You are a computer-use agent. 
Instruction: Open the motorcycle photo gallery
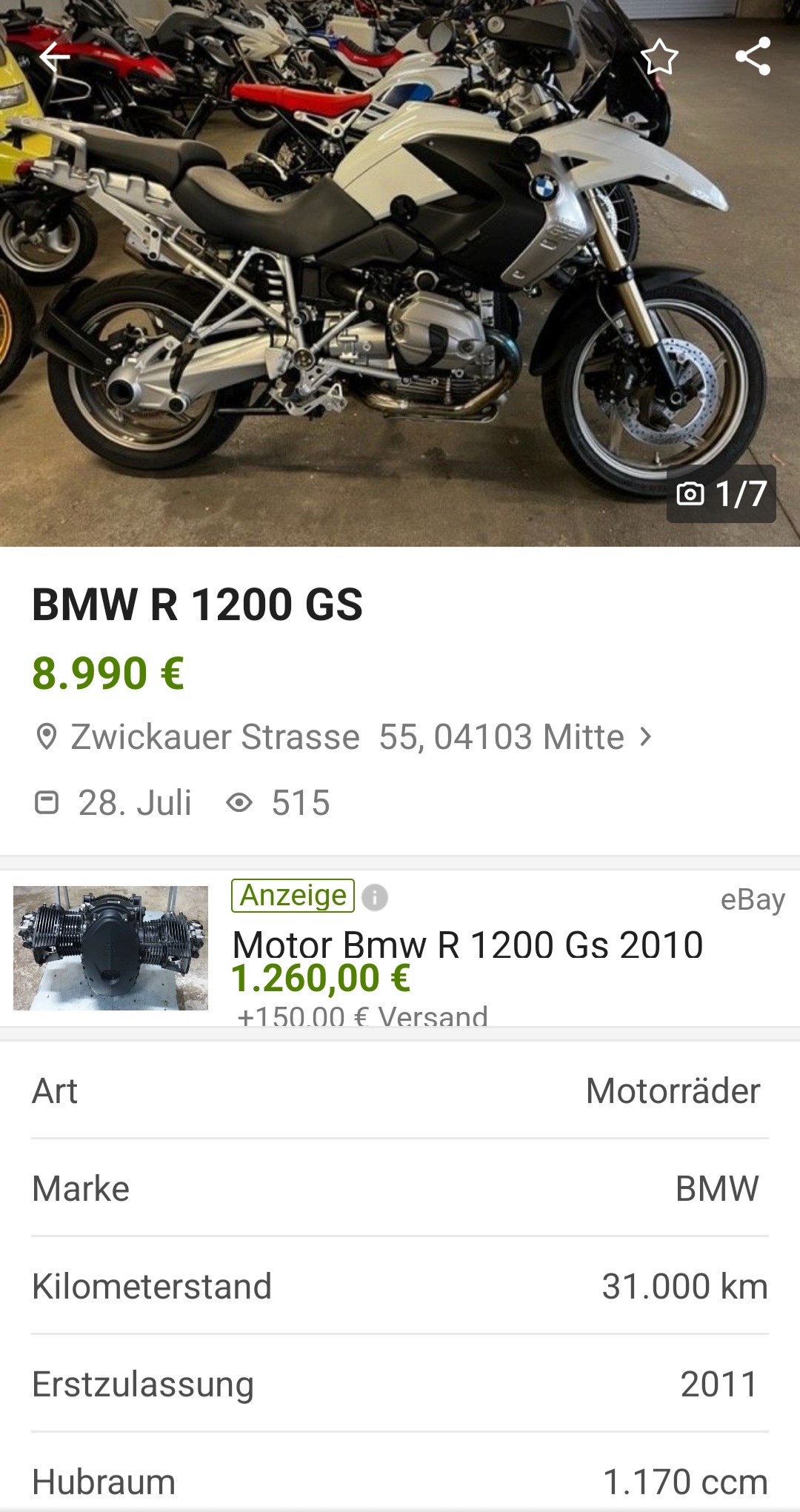point(400,296)
